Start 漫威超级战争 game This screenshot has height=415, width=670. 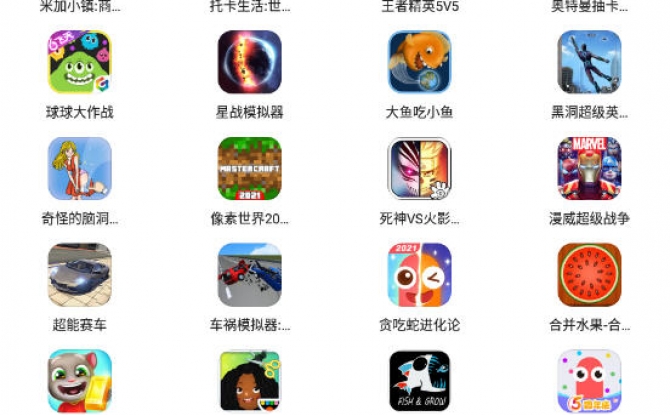pyautogui.click(x=589, y=169)
